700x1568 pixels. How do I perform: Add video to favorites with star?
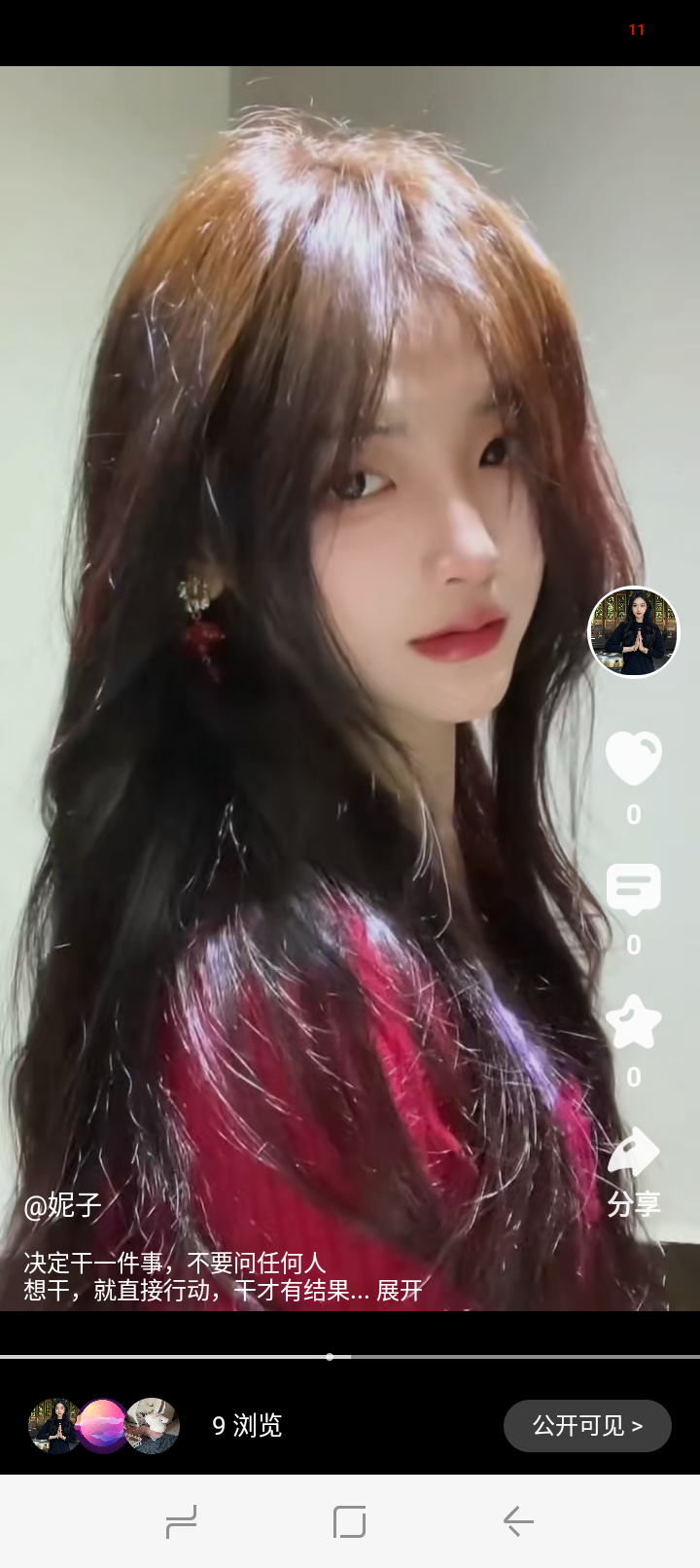634,1022
